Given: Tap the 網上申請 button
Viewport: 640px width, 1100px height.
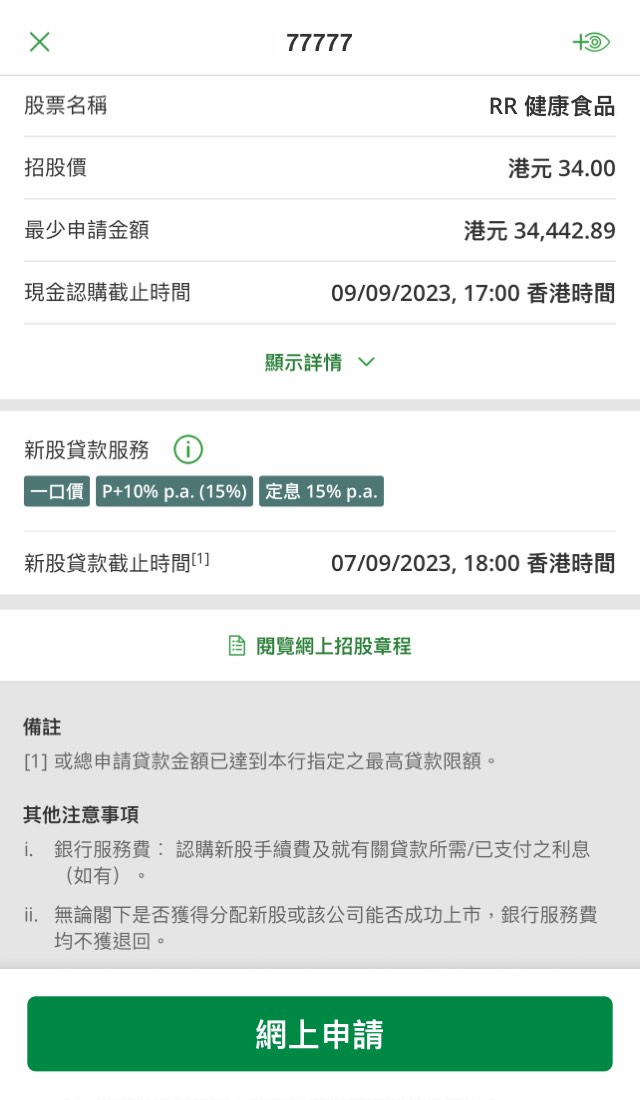Looking at the screenshot, I should (320, 1034).
